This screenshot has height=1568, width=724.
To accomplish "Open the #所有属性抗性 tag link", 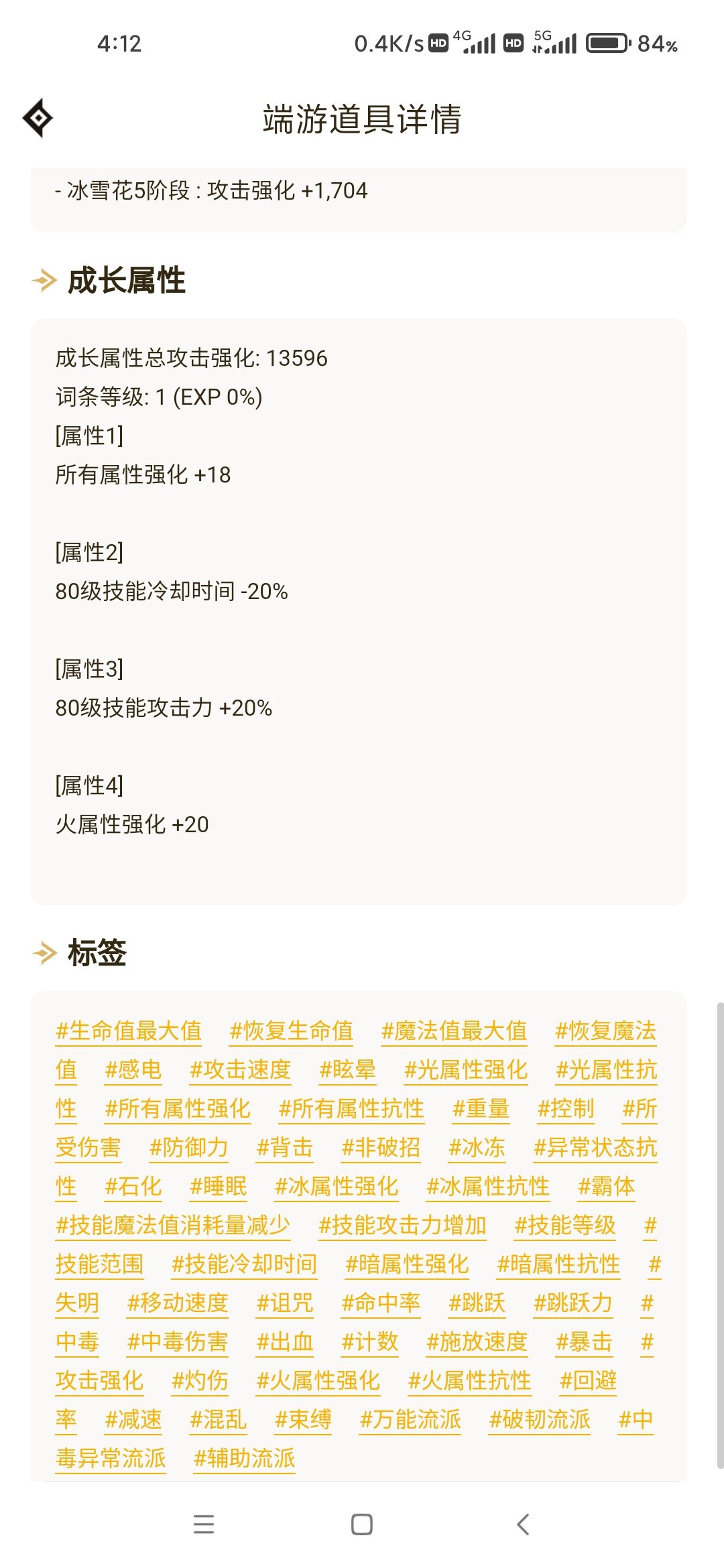I will pyautogui.click(x=351, y=1108).
